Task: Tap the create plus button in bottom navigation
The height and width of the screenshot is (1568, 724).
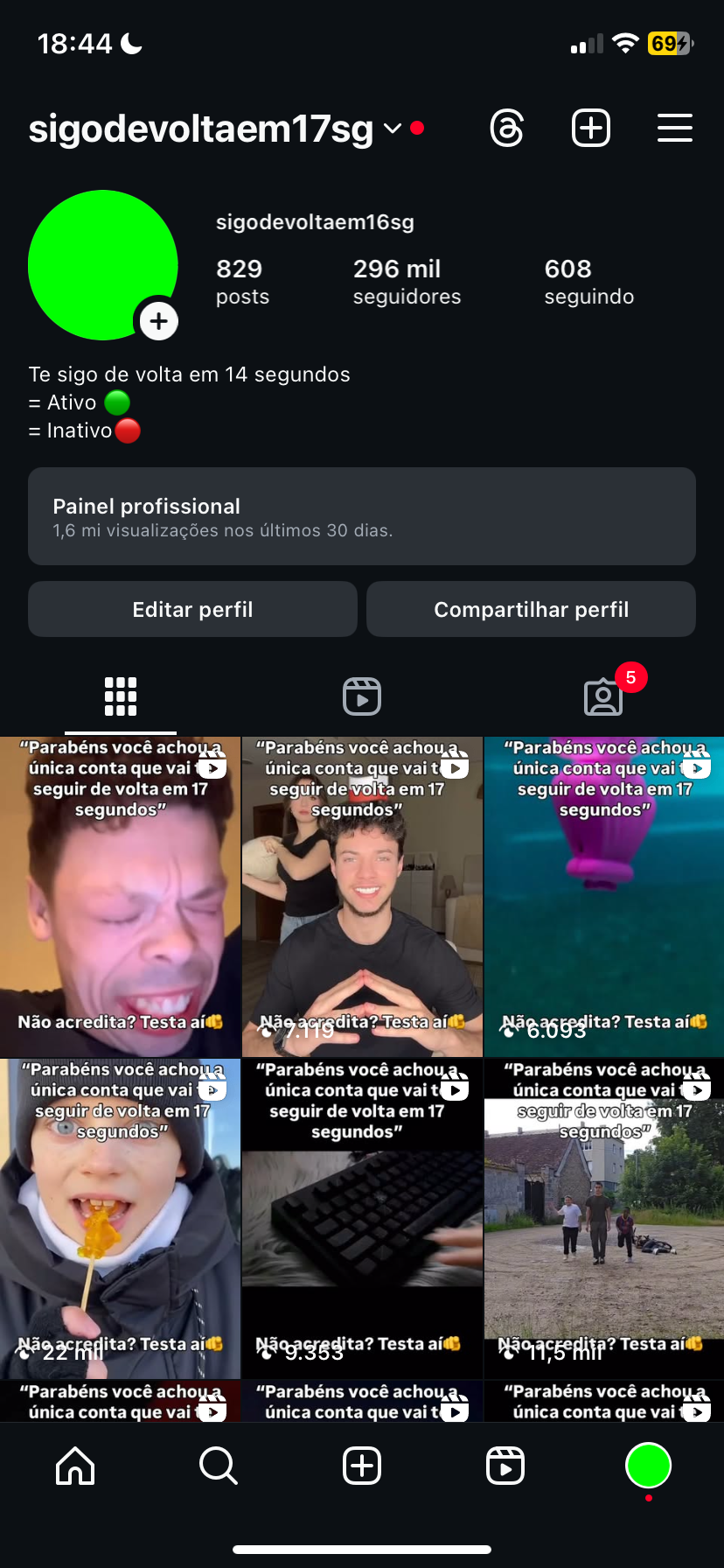Action: [x=362, y=1466]
